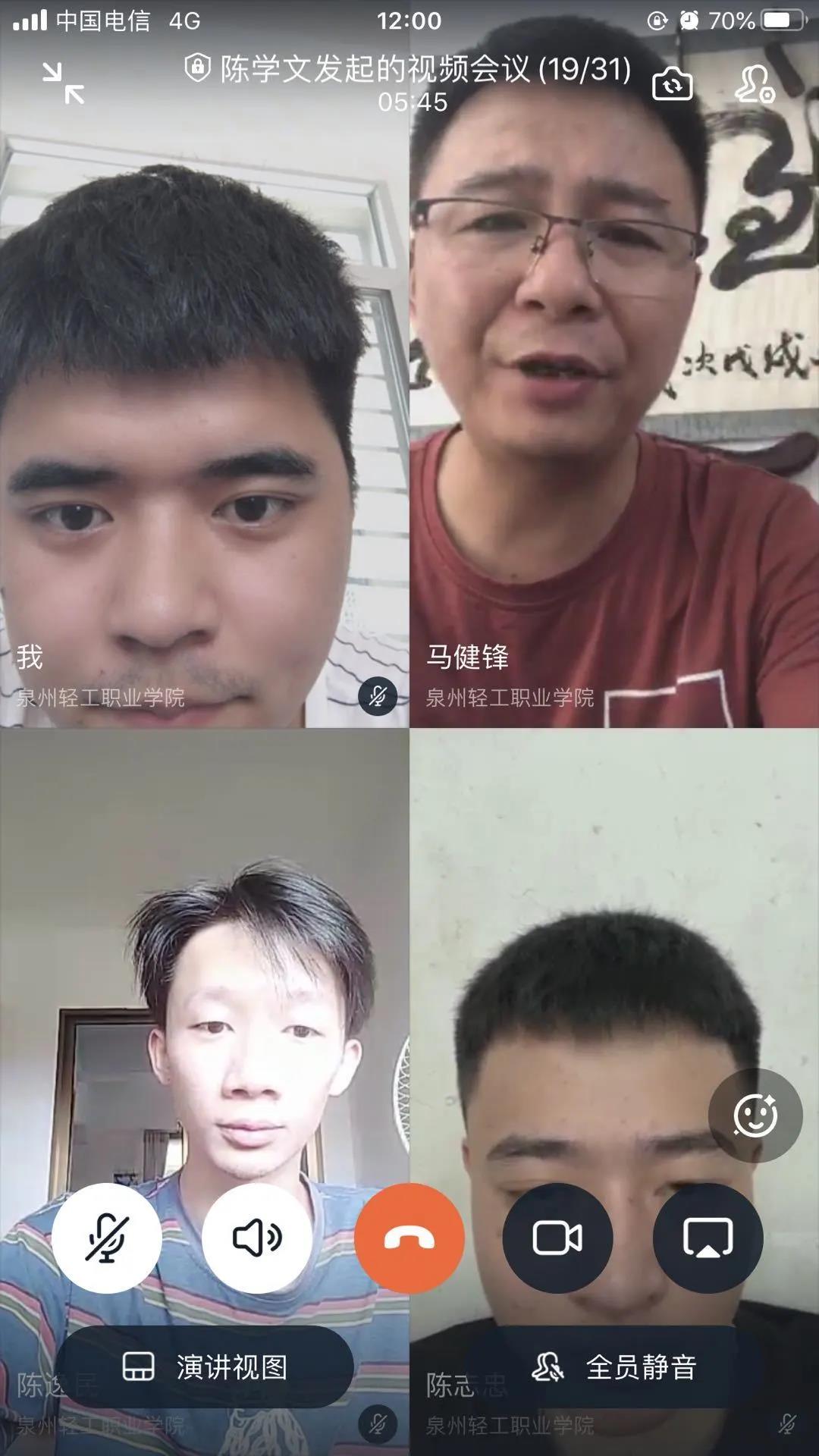Viewport: 819px width, 1456px height.
Task: Open the participants management icon
Action: click(x=754, y=83)
